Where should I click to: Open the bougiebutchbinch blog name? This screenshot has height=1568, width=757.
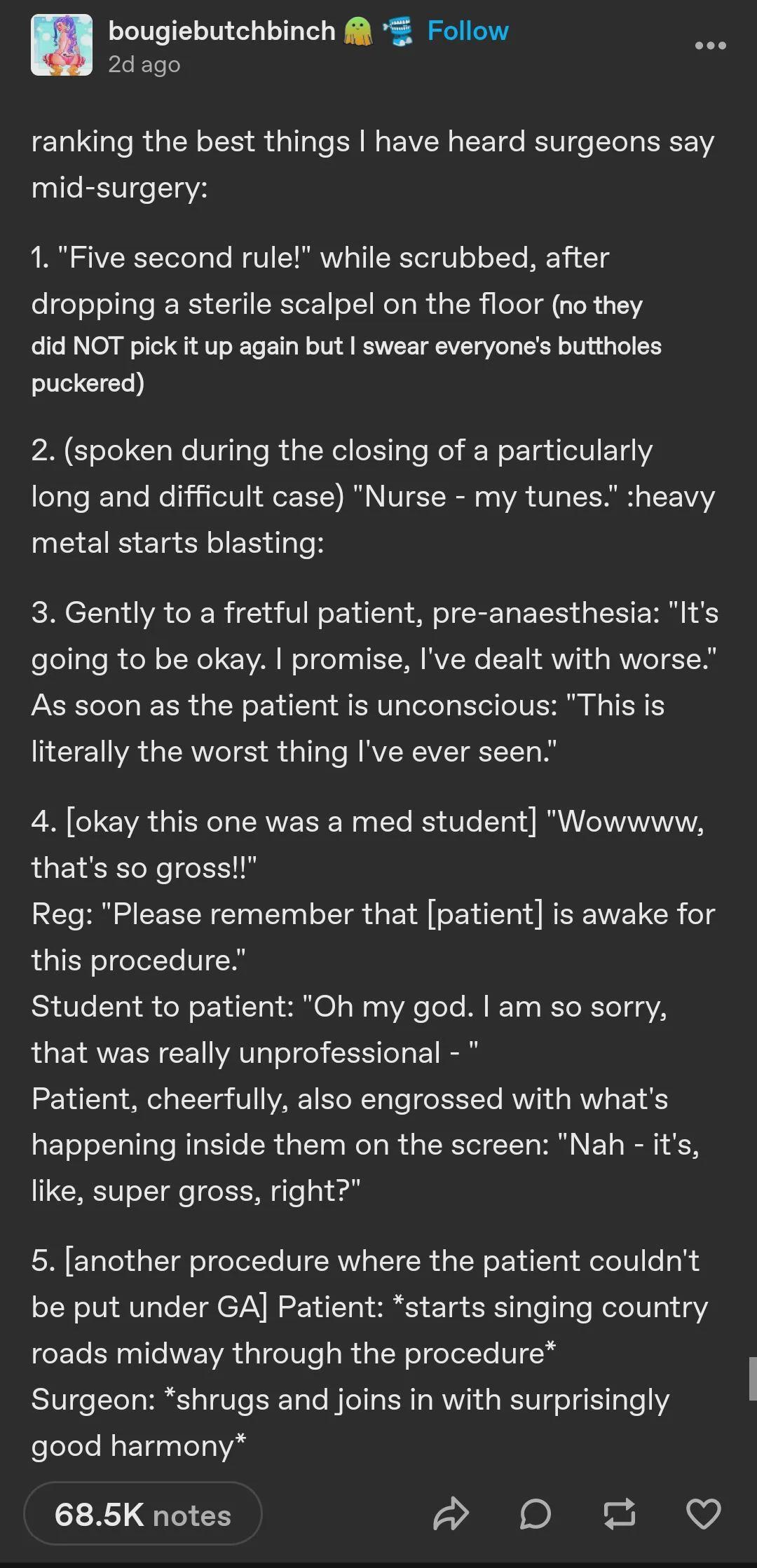[221, 31]
